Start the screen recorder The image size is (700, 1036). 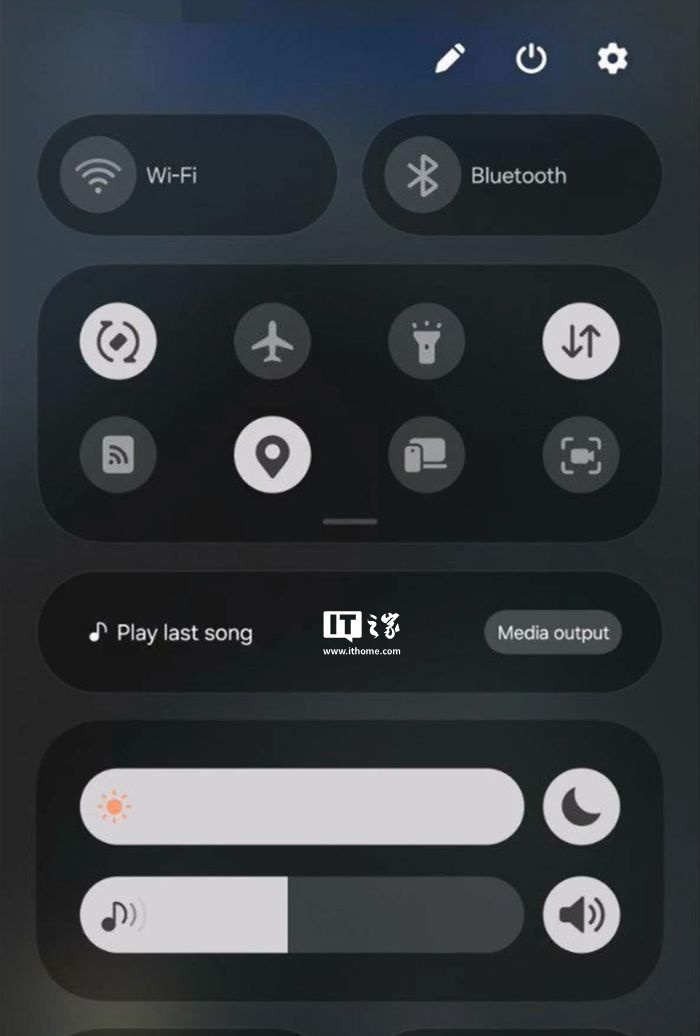[x=581, y=456]
